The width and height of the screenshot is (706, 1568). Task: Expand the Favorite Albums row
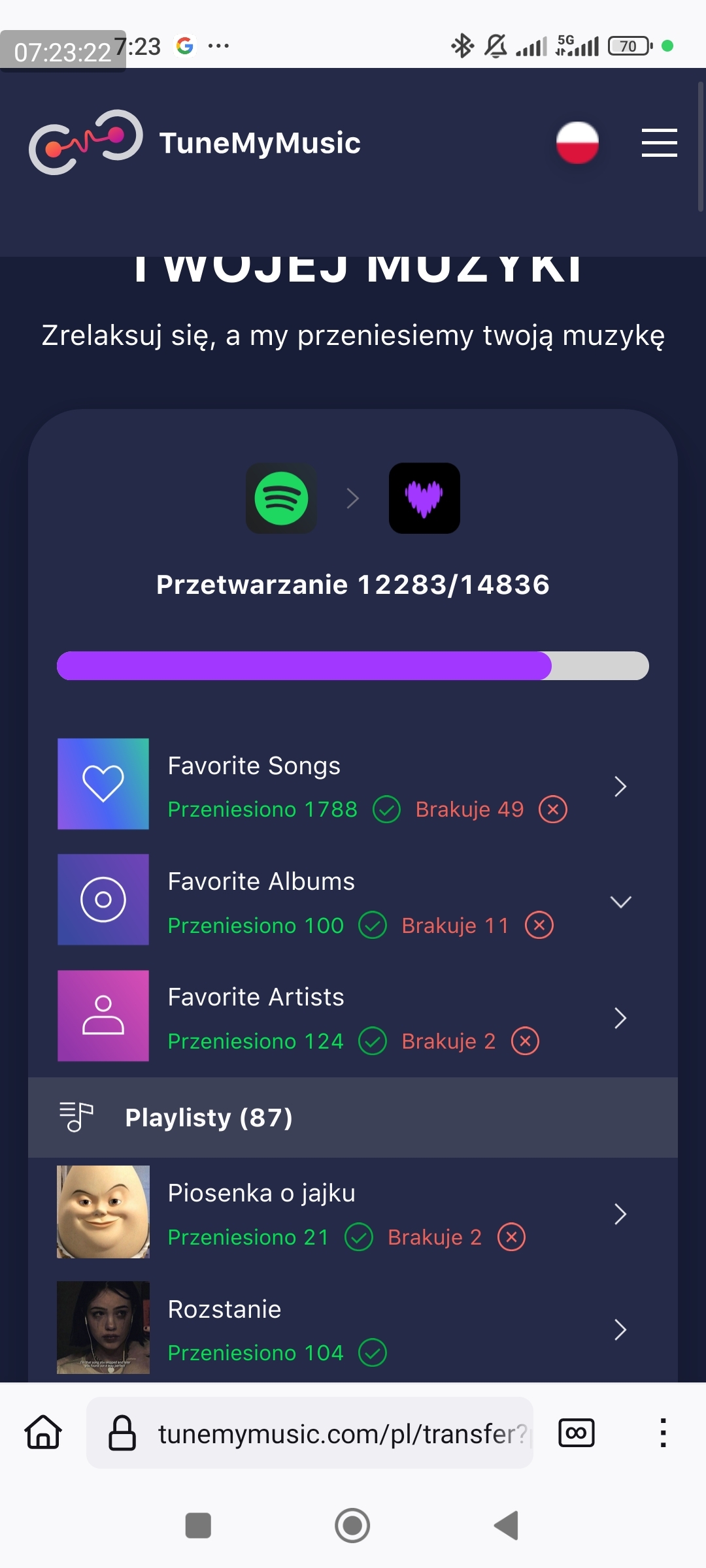click(620, 902)
